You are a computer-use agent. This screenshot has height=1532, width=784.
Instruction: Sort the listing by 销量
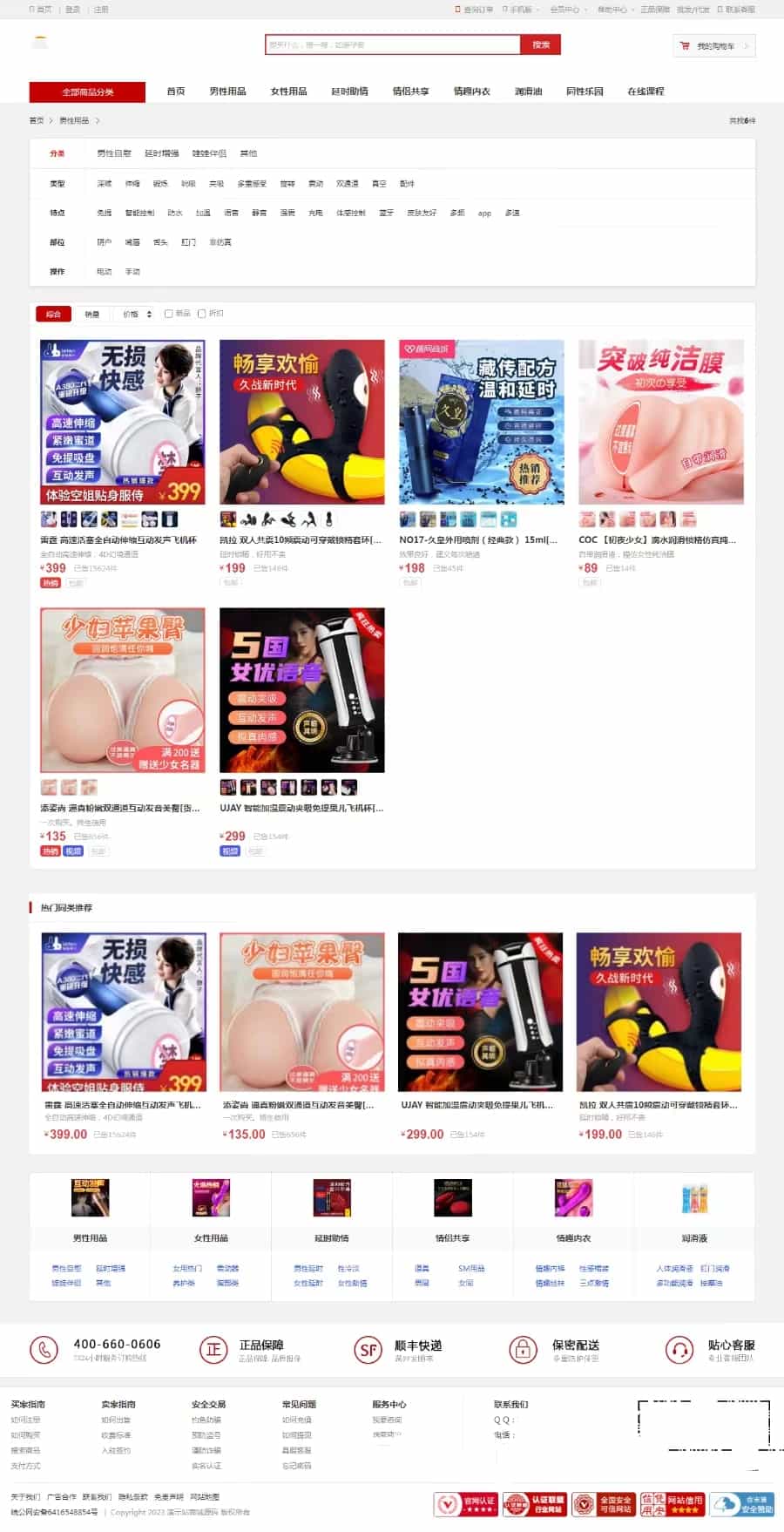coord(91,314)
